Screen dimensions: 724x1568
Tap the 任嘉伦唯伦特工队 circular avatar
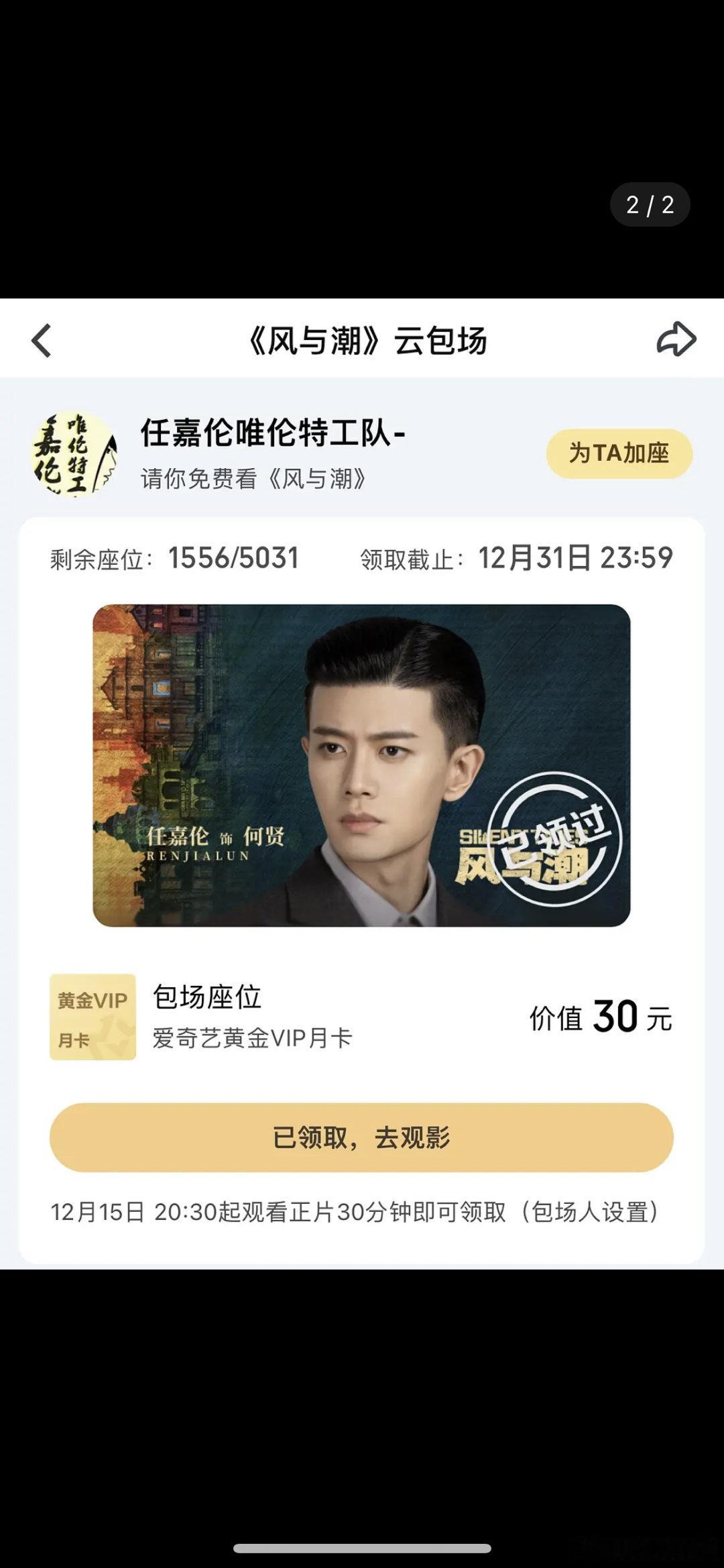click(x=76, y=451)
